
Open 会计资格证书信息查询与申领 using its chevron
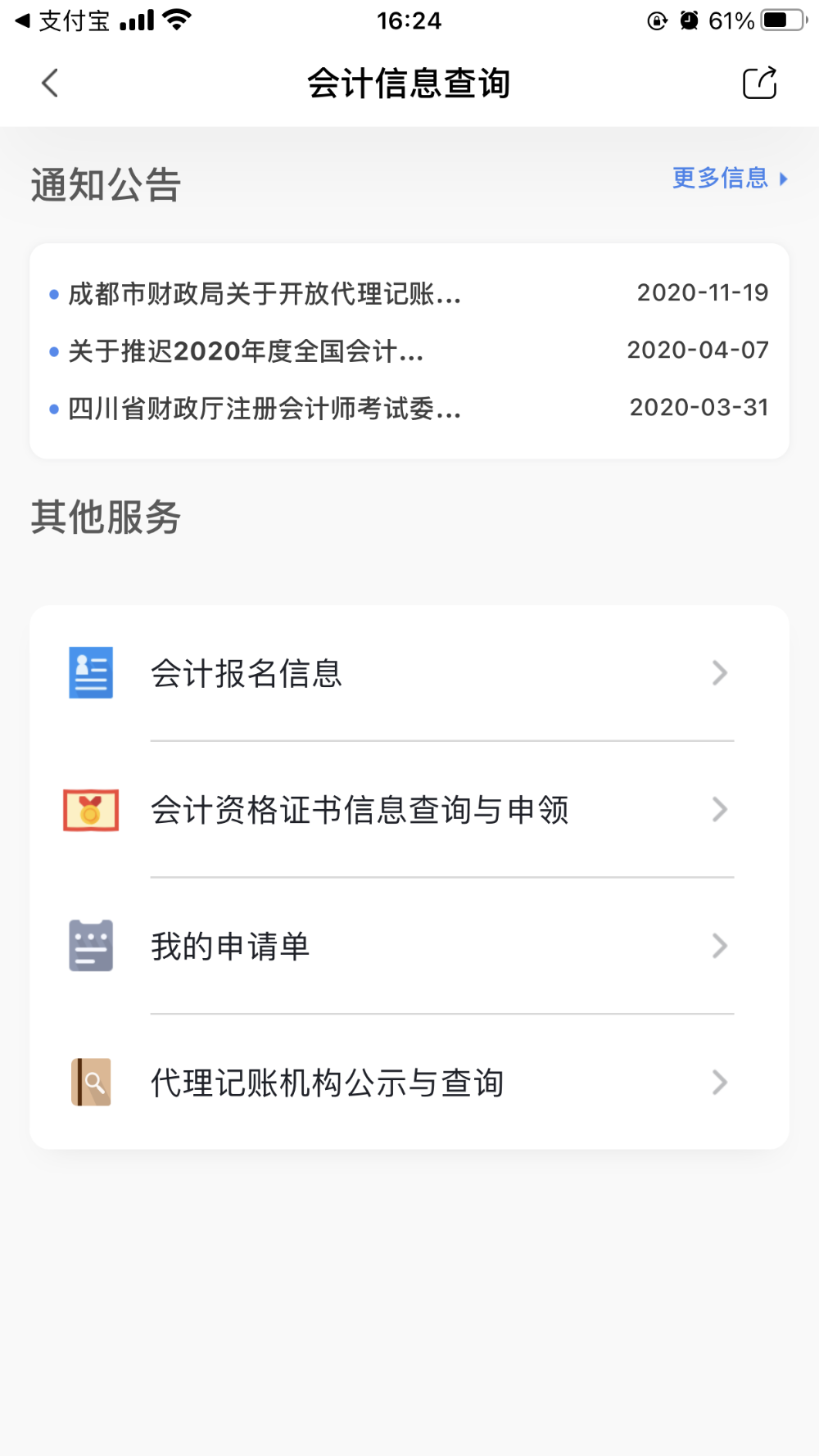pyautogui.click(x=720, y=810)
